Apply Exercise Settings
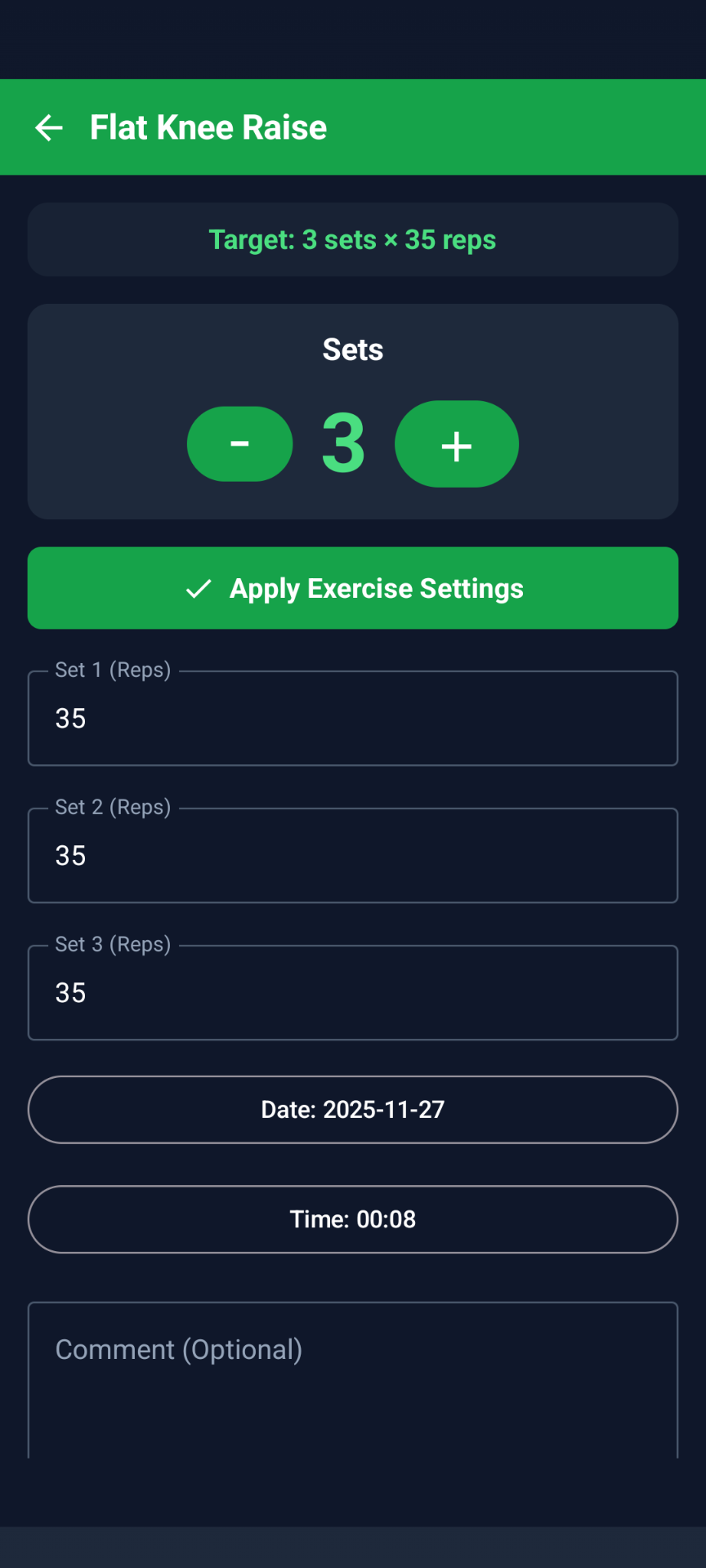The width and height of the screenshot is (706, 1568). [353, 588]
